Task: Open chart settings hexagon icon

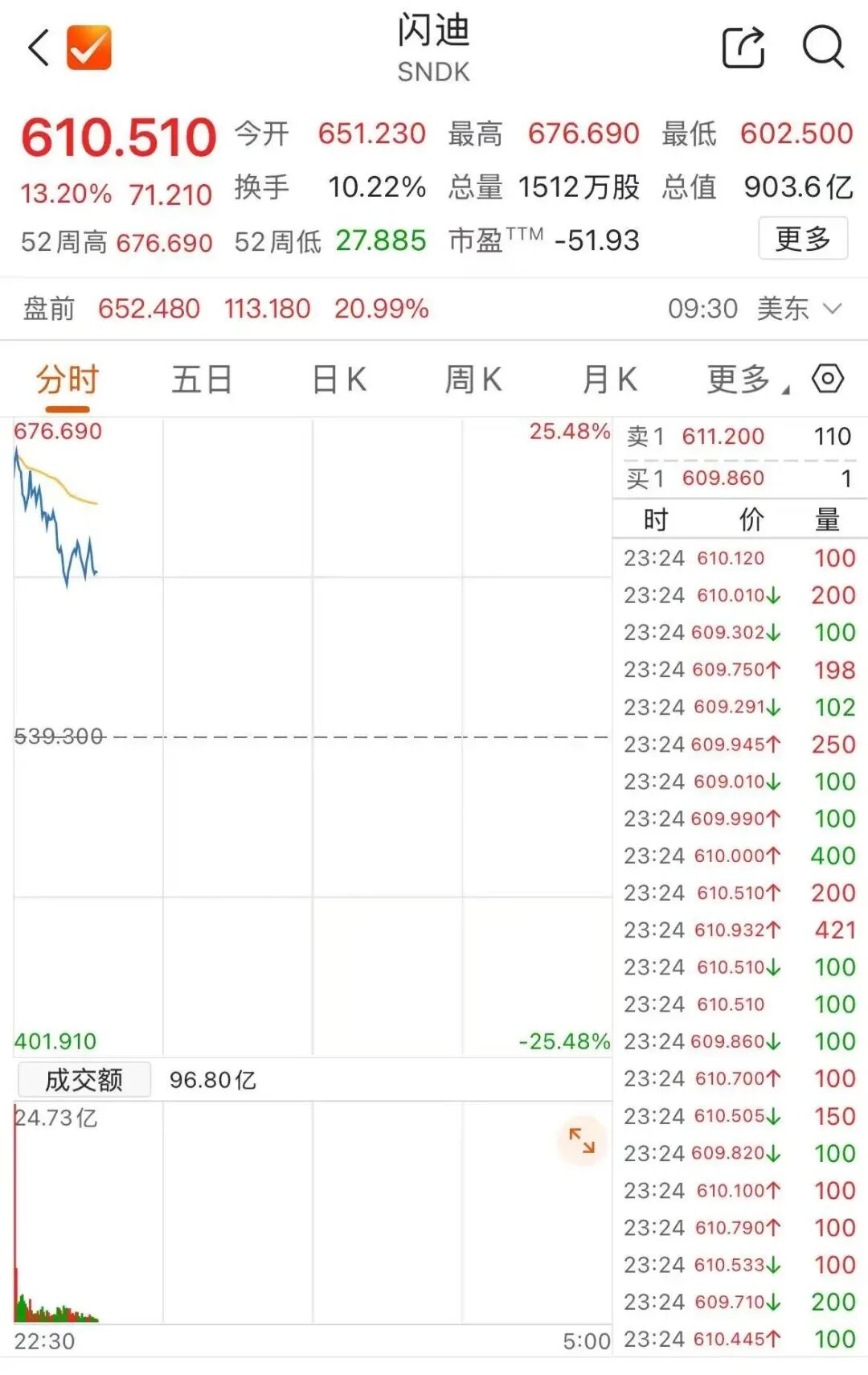Action: point(828,378)
